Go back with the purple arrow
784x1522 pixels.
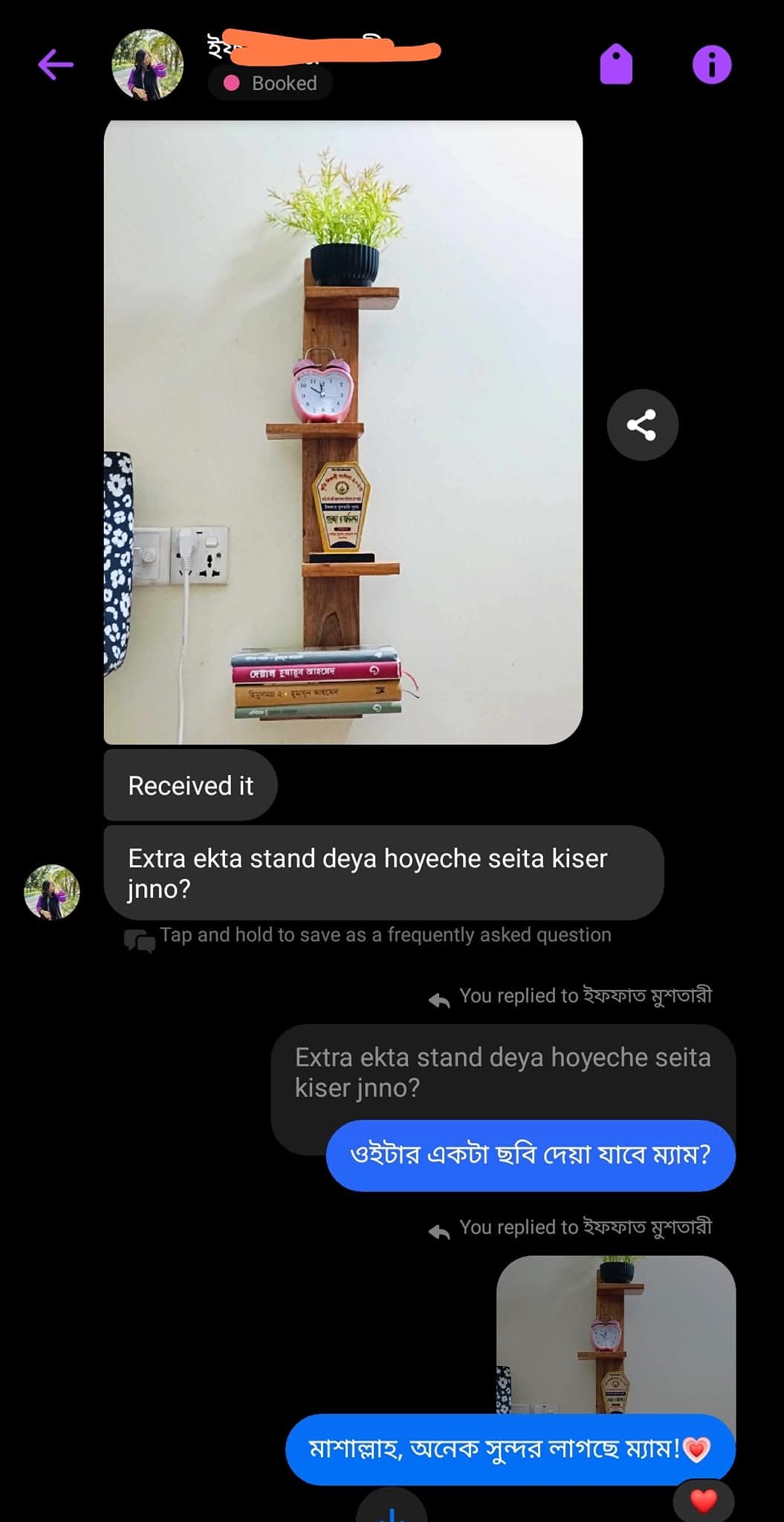click(56, 65)
